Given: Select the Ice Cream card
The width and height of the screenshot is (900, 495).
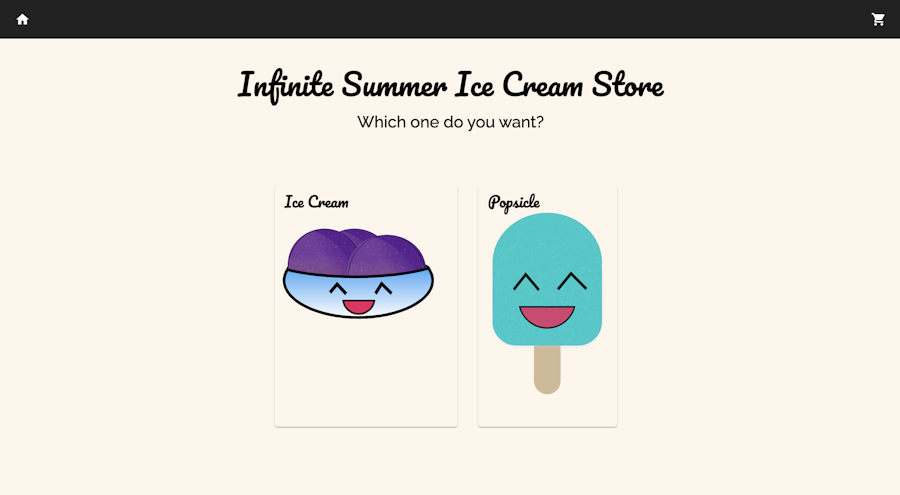Looking at the screenshot, I should (365, 305).
